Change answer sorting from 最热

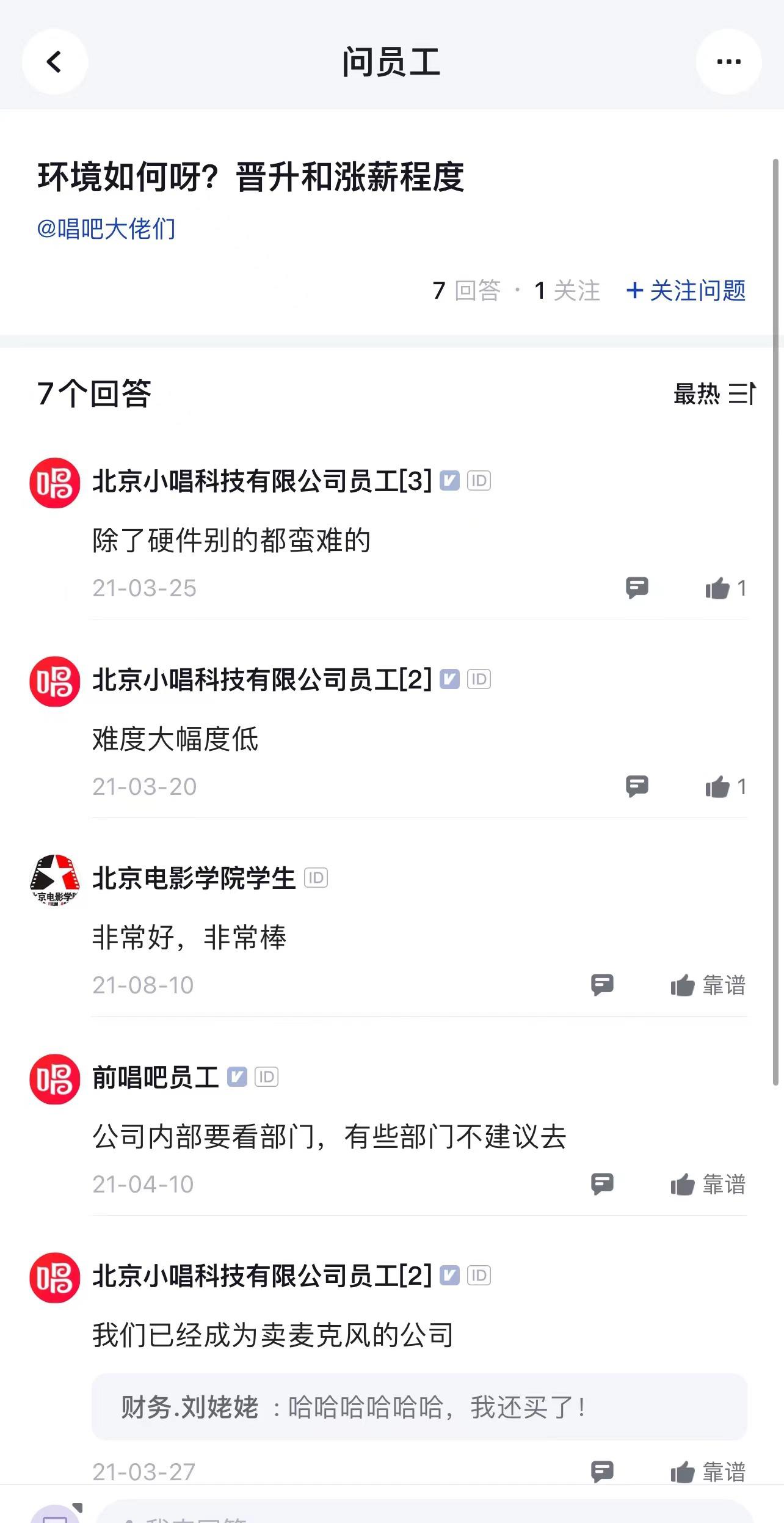pos(714,394)
